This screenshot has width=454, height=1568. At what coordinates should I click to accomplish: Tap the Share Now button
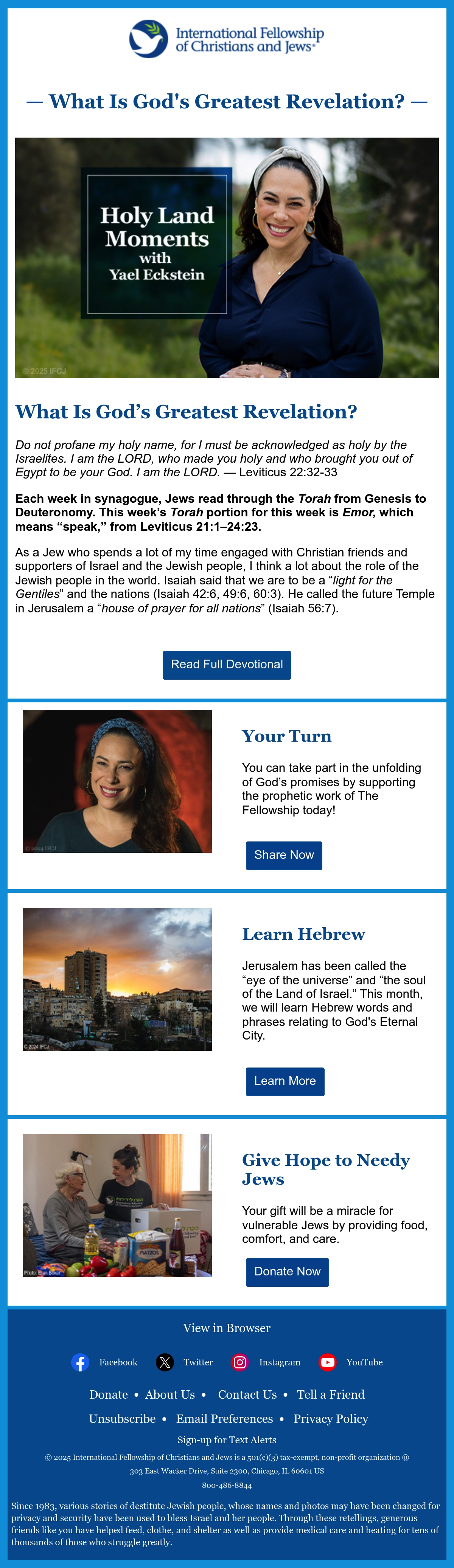pyautogui.click(x=284, y=855)
